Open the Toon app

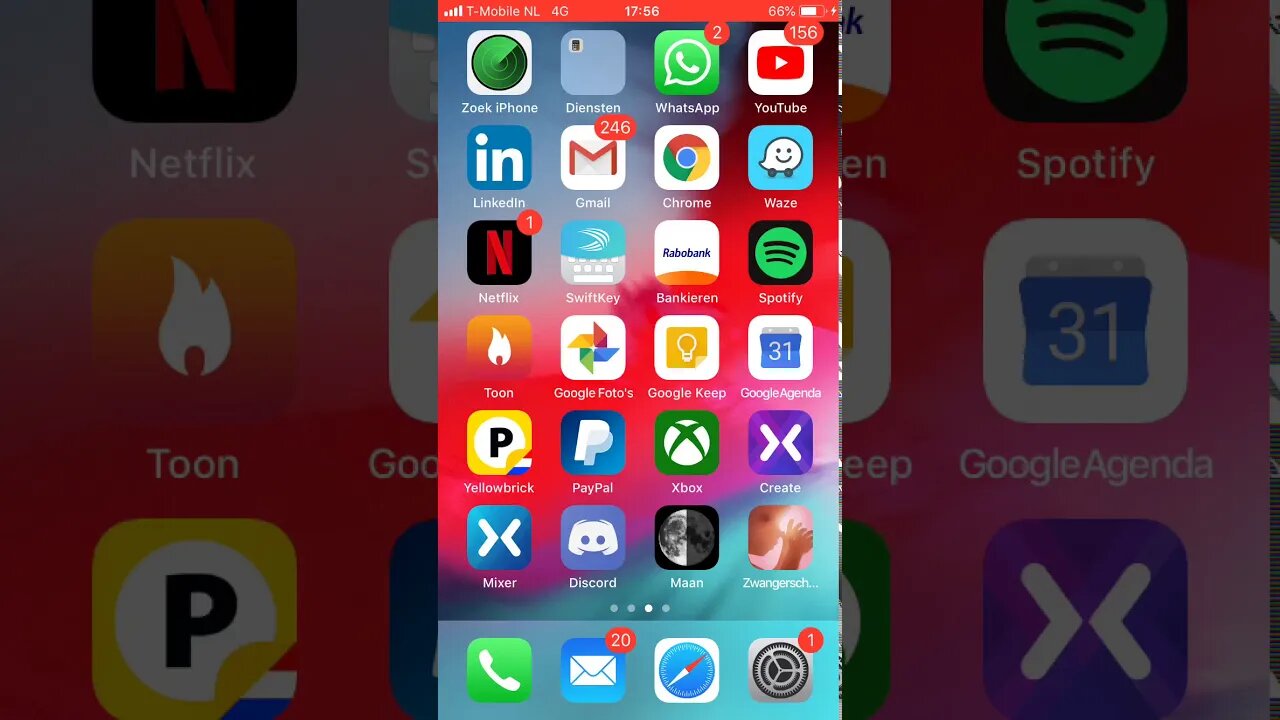(499, 348)
